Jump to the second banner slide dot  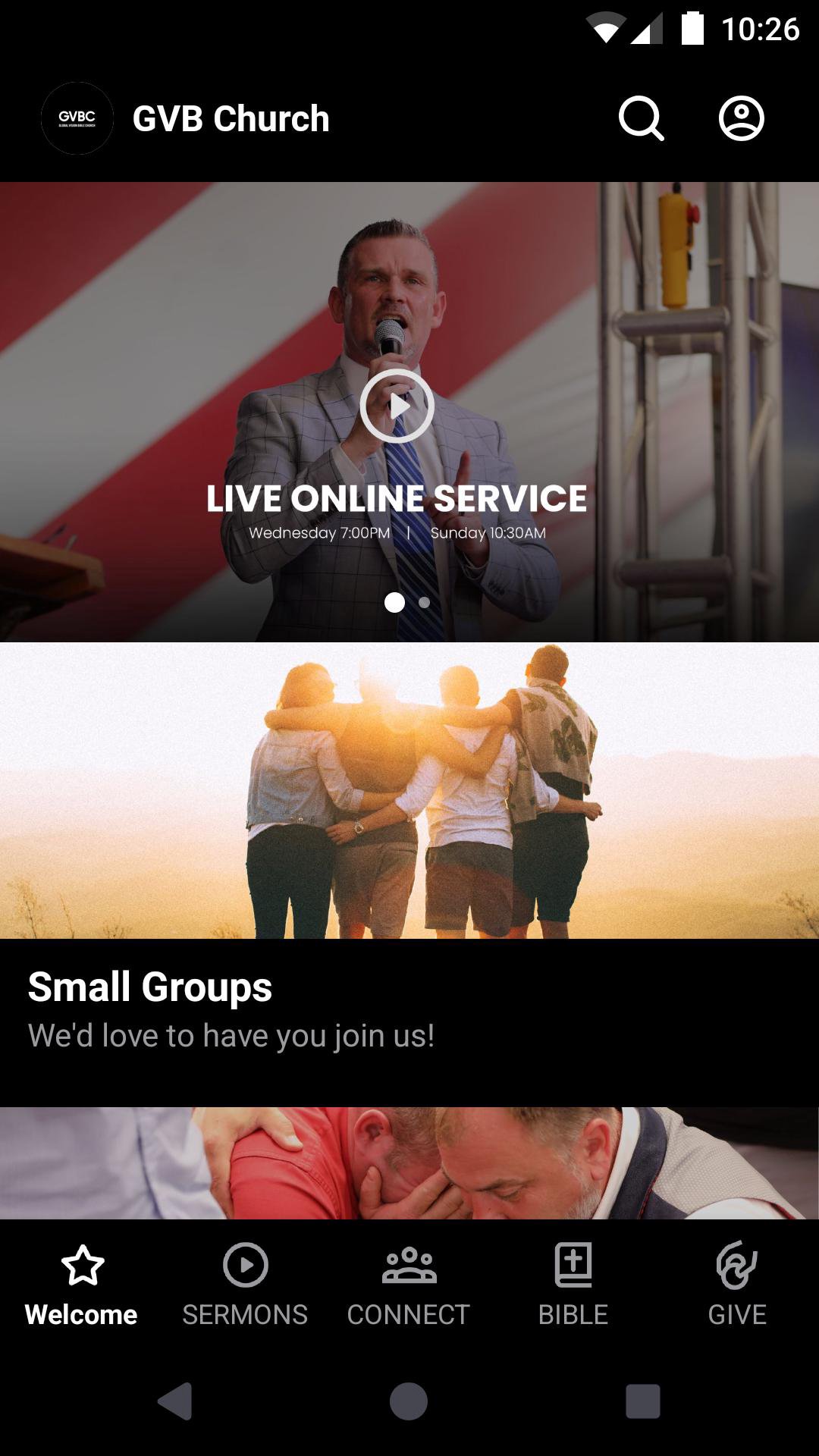click(425, 603)
